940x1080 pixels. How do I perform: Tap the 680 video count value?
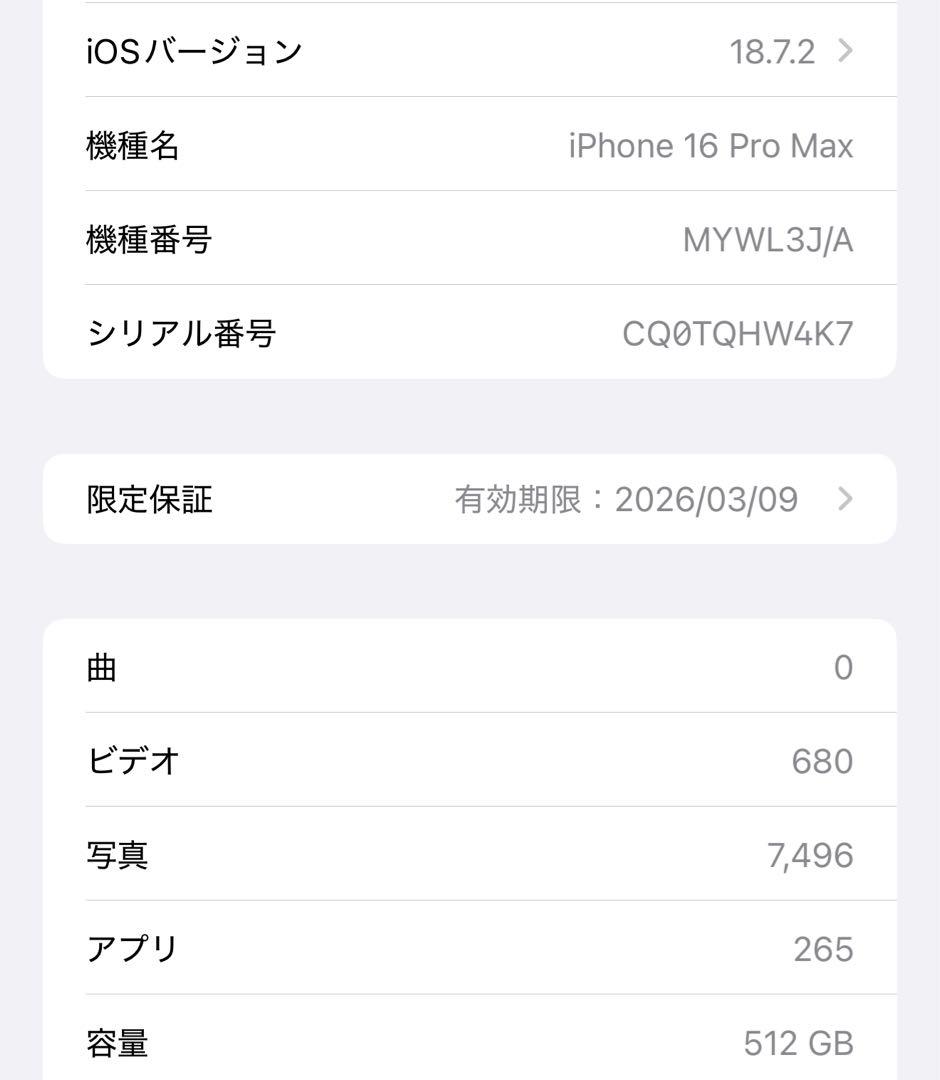[x=824, y=761]
